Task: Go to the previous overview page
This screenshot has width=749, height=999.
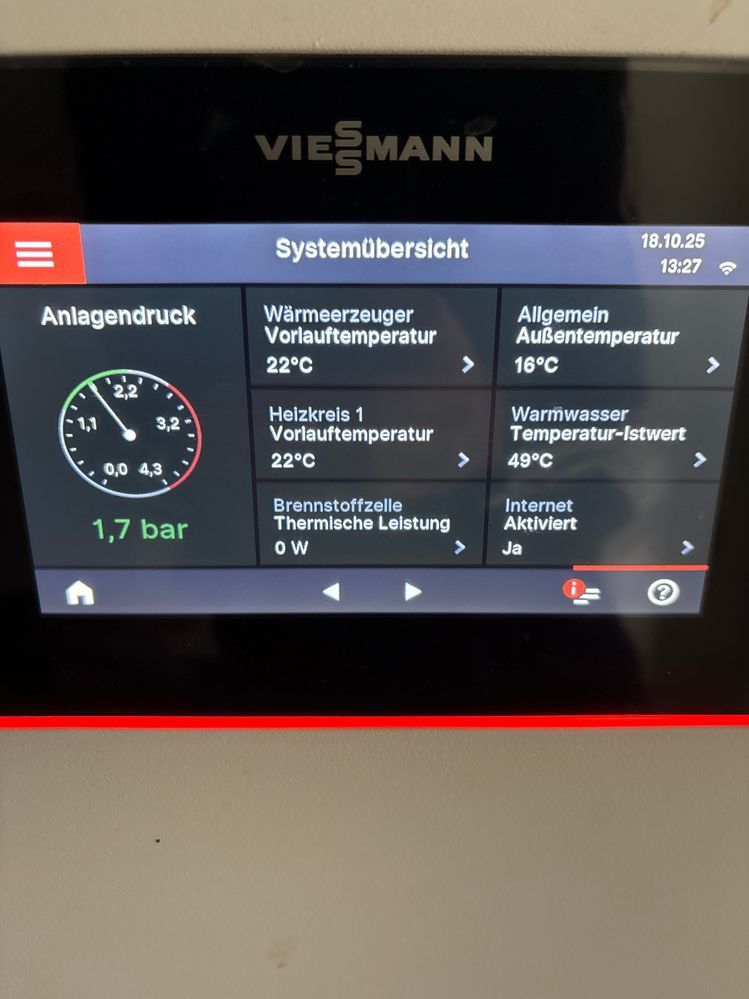Action: tap(331, 592)
